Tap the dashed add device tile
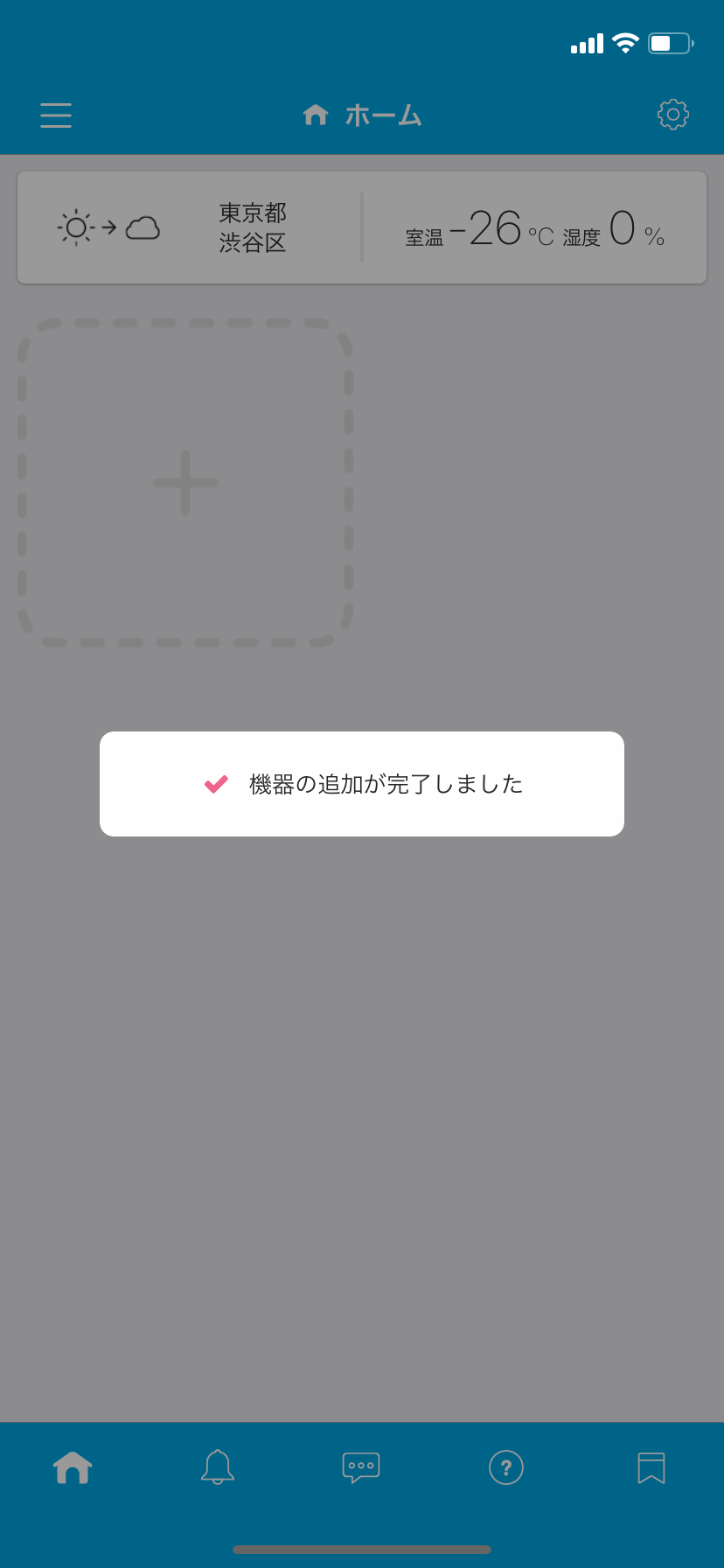This screenshot has width=724, height=1568. click(185, 483)
